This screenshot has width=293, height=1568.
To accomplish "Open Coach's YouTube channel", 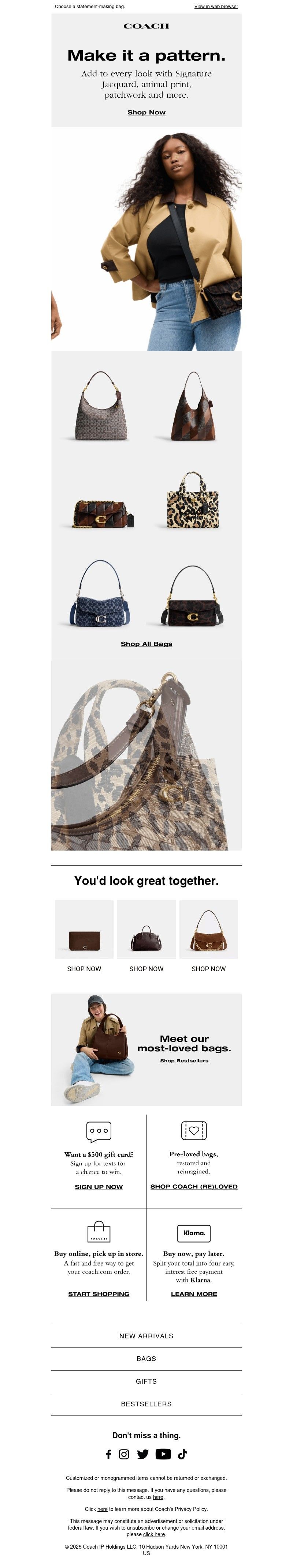I will (163, 1454).
